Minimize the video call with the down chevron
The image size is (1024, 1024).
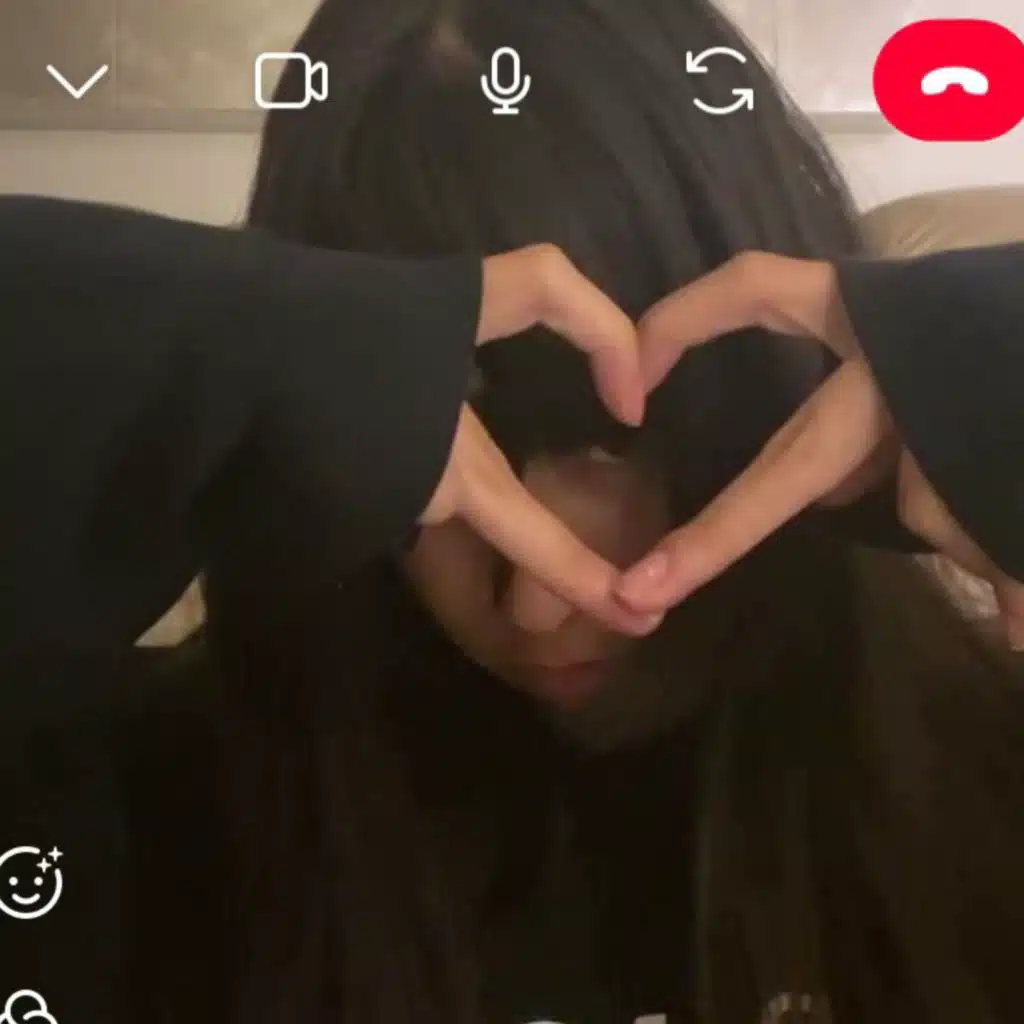tap(77, 81)
